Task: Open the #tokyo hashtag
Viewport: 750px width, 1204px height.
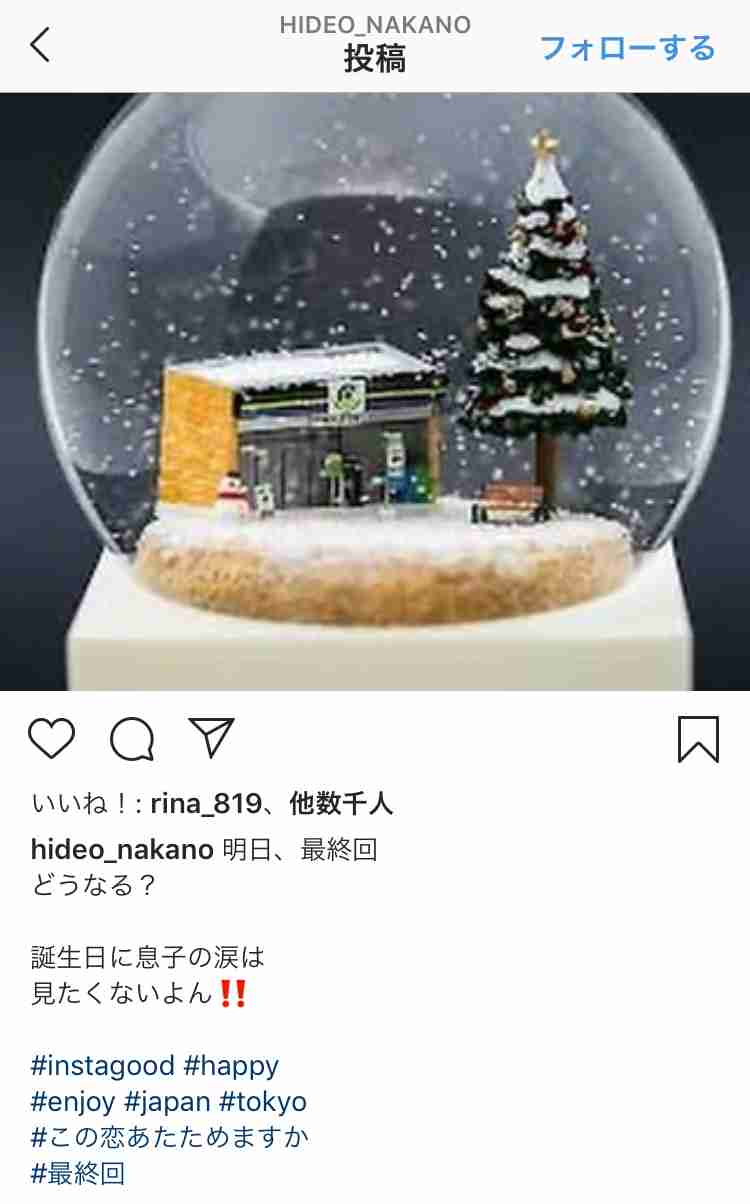Action: [263, 1102]
